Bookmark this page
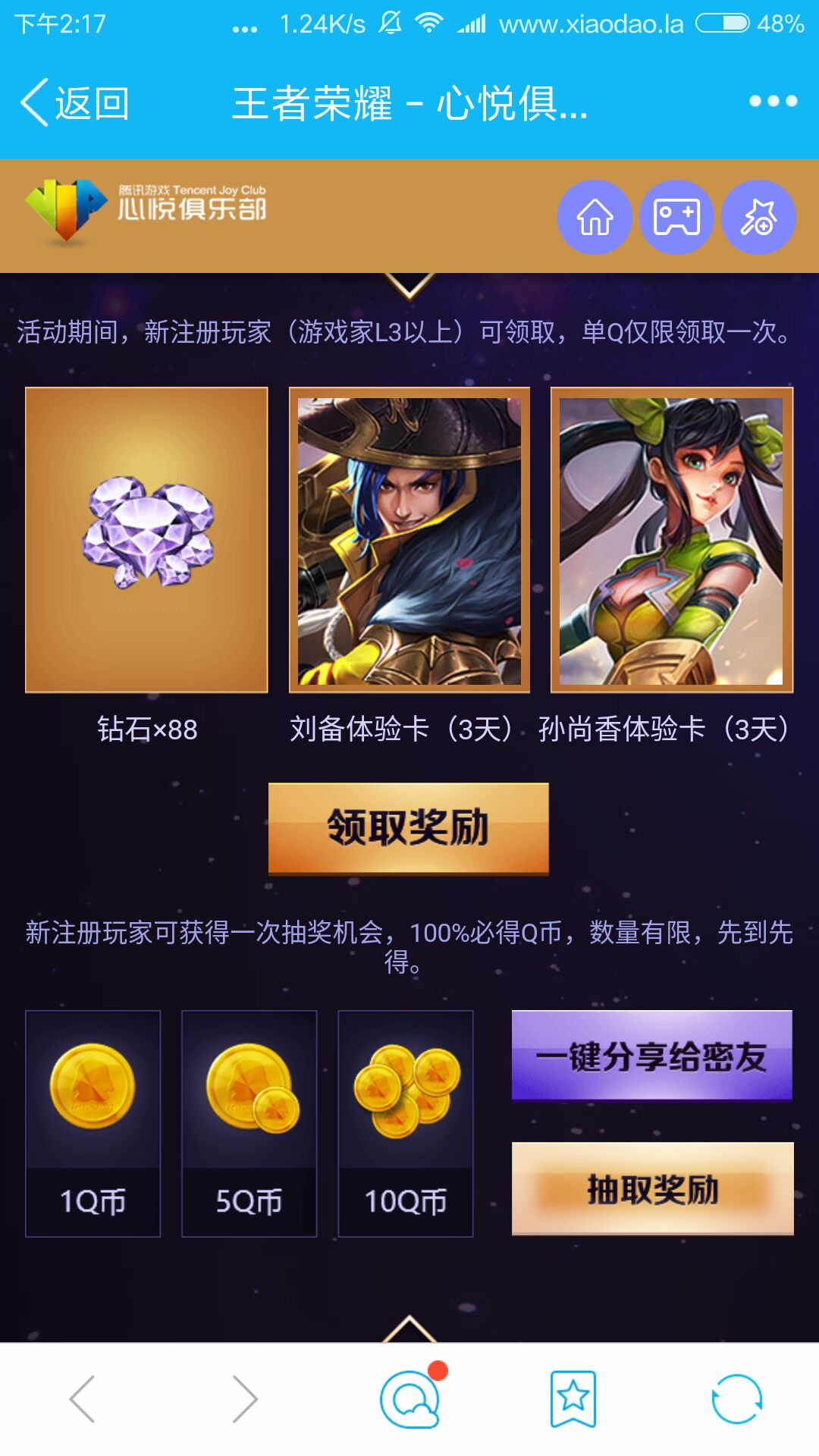The width and height of the screenshot is (819, 1456). [573, 1399]
